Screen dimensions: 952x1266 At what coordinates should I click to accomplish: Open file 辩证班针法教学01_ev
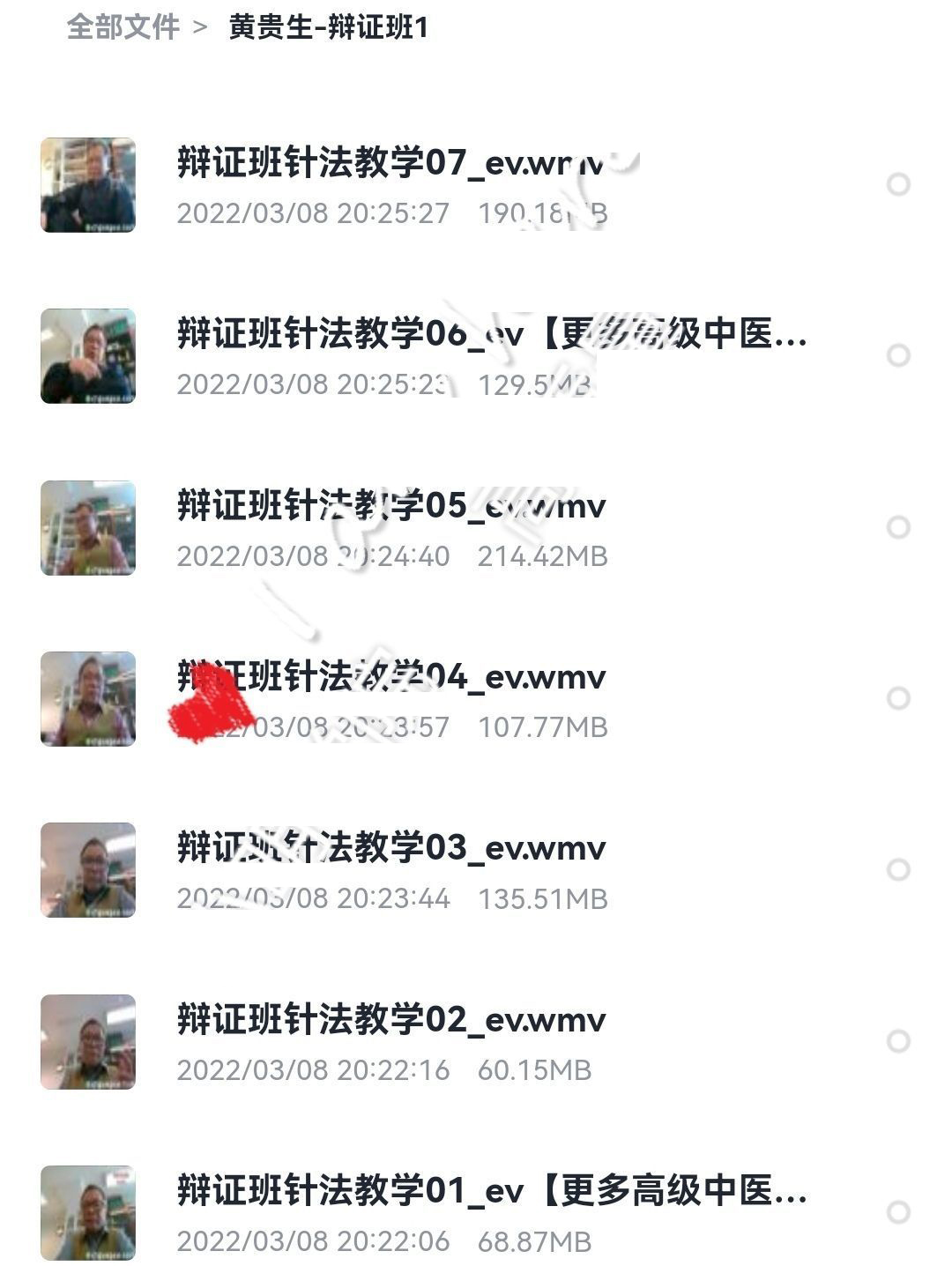tap(490, 1191)
